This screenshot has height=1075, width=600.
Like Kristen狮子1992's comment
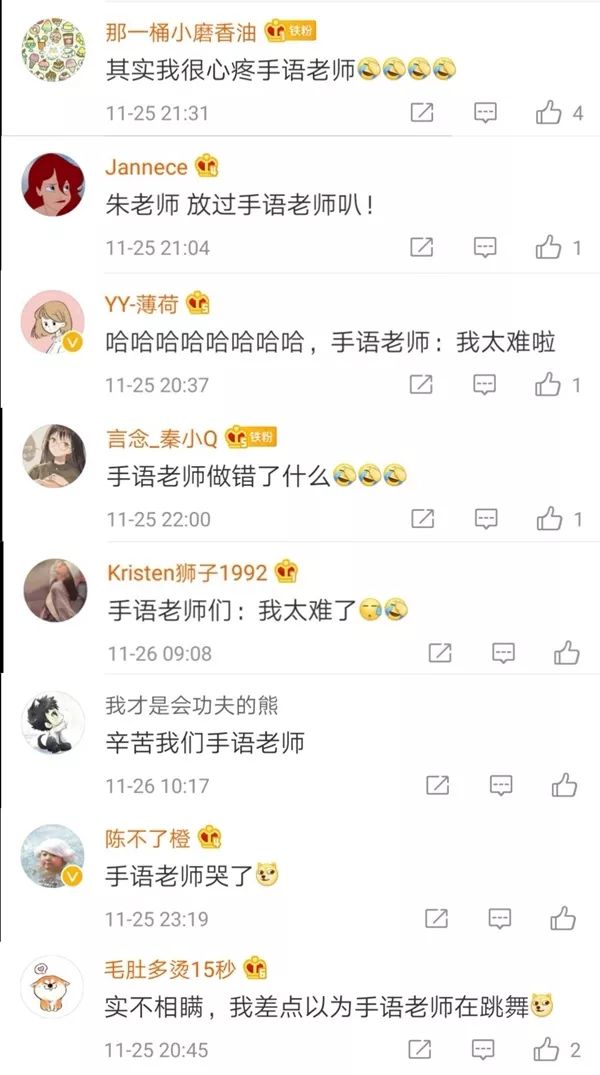coord(566,653)
